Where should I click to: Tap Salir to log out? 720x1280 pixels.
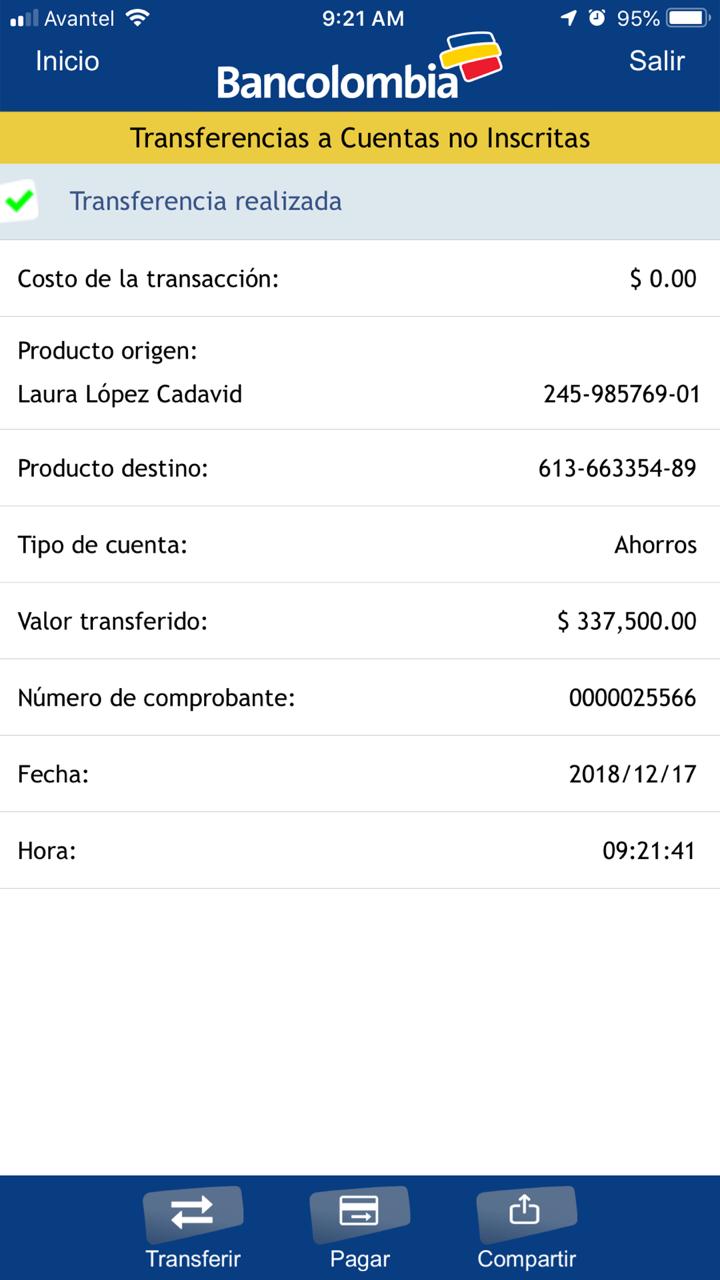coord(656,61)
